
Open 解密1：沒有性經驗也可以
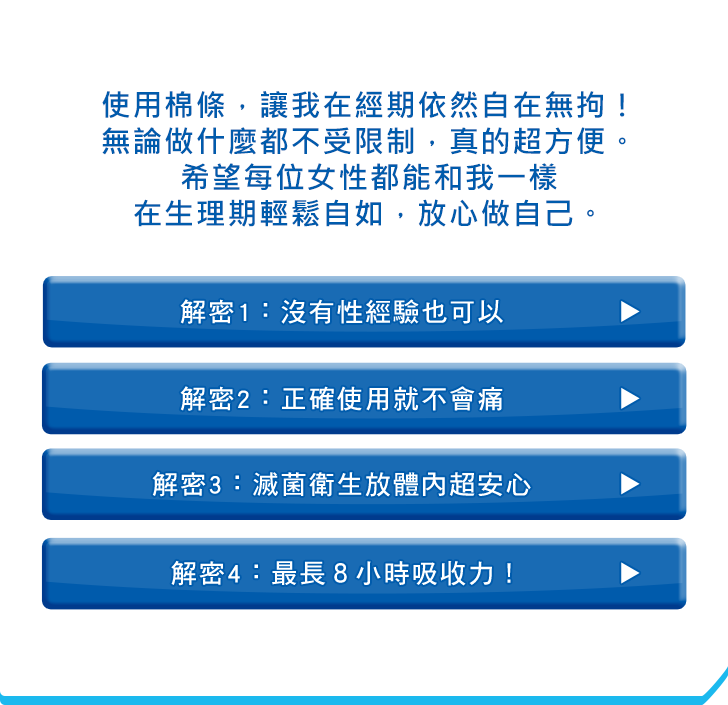[x=364, y=312]
